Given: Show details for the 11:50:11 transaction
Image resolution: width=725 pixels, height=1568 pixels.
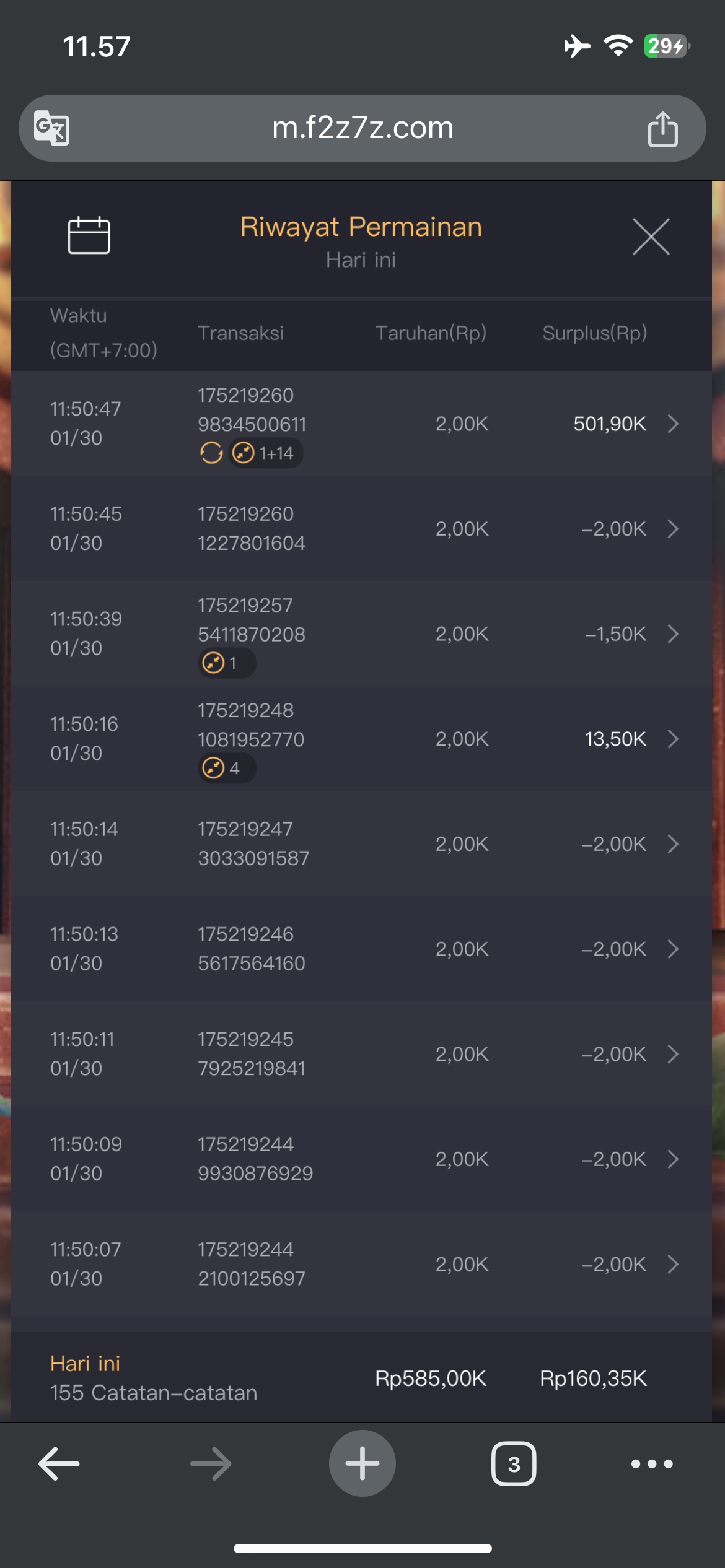Looking at the screenshot, I should click(672, 1054).
